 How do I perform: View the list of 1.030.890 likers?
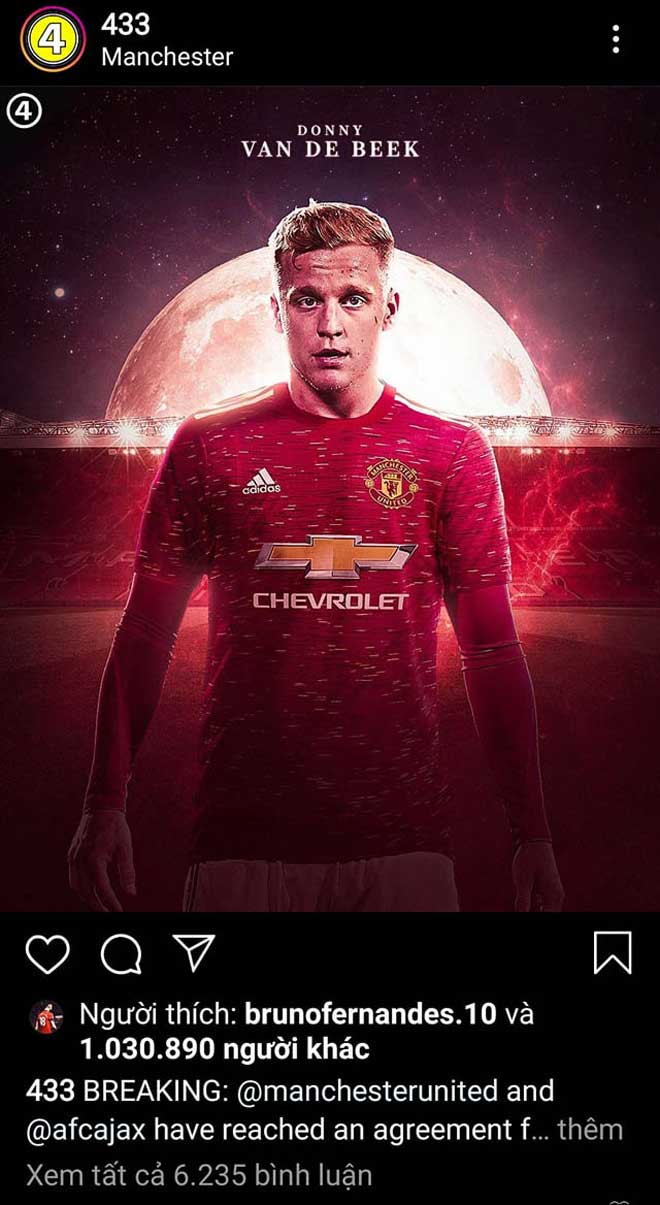(224, 1049)
